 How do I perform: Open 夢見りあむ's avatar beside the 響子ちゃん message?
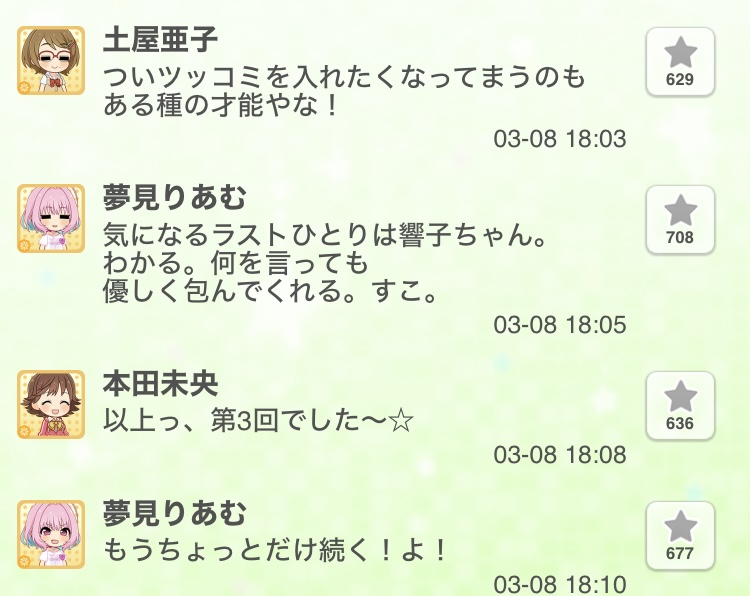(x=51, y=218)
